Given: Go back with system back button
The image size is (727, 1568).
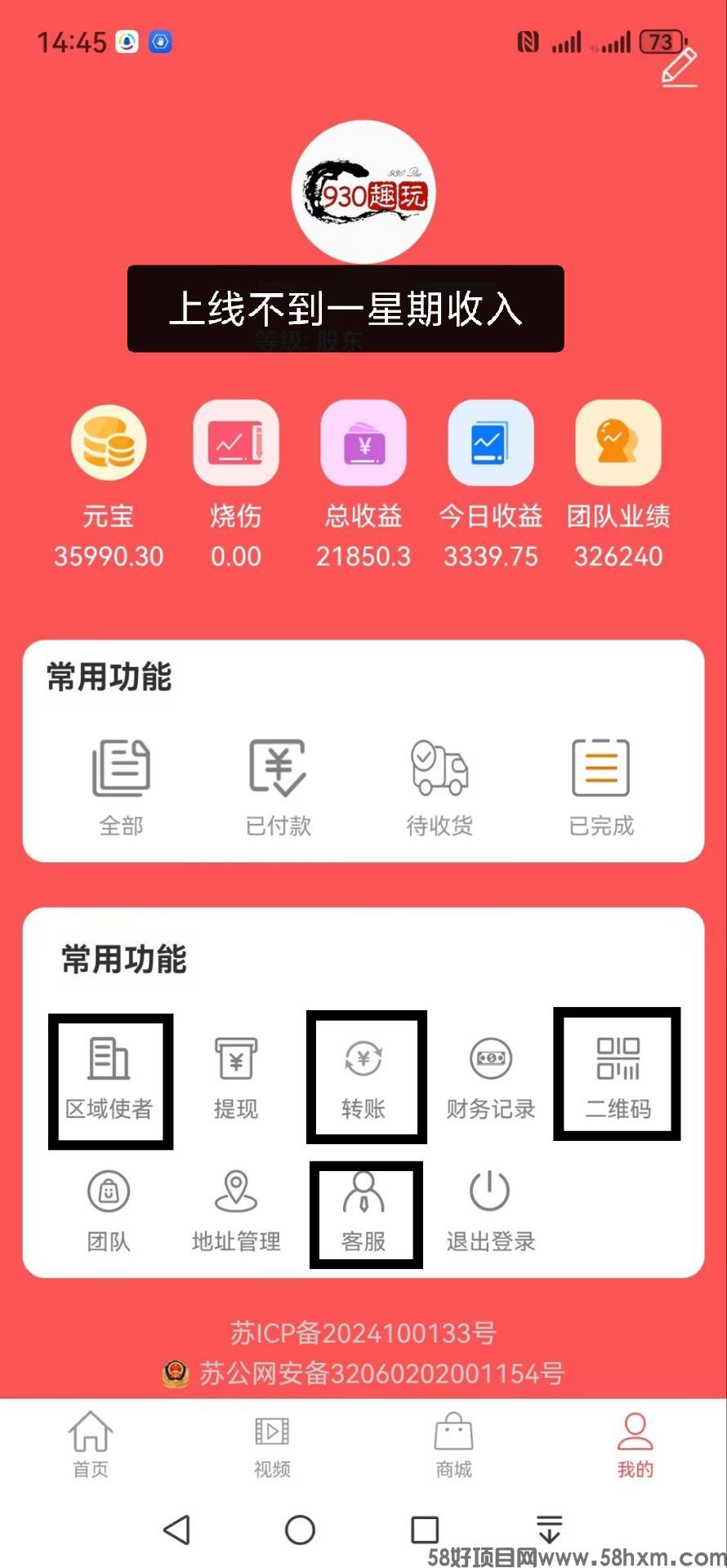Looking at the screenshot, I should point(176,1529).
